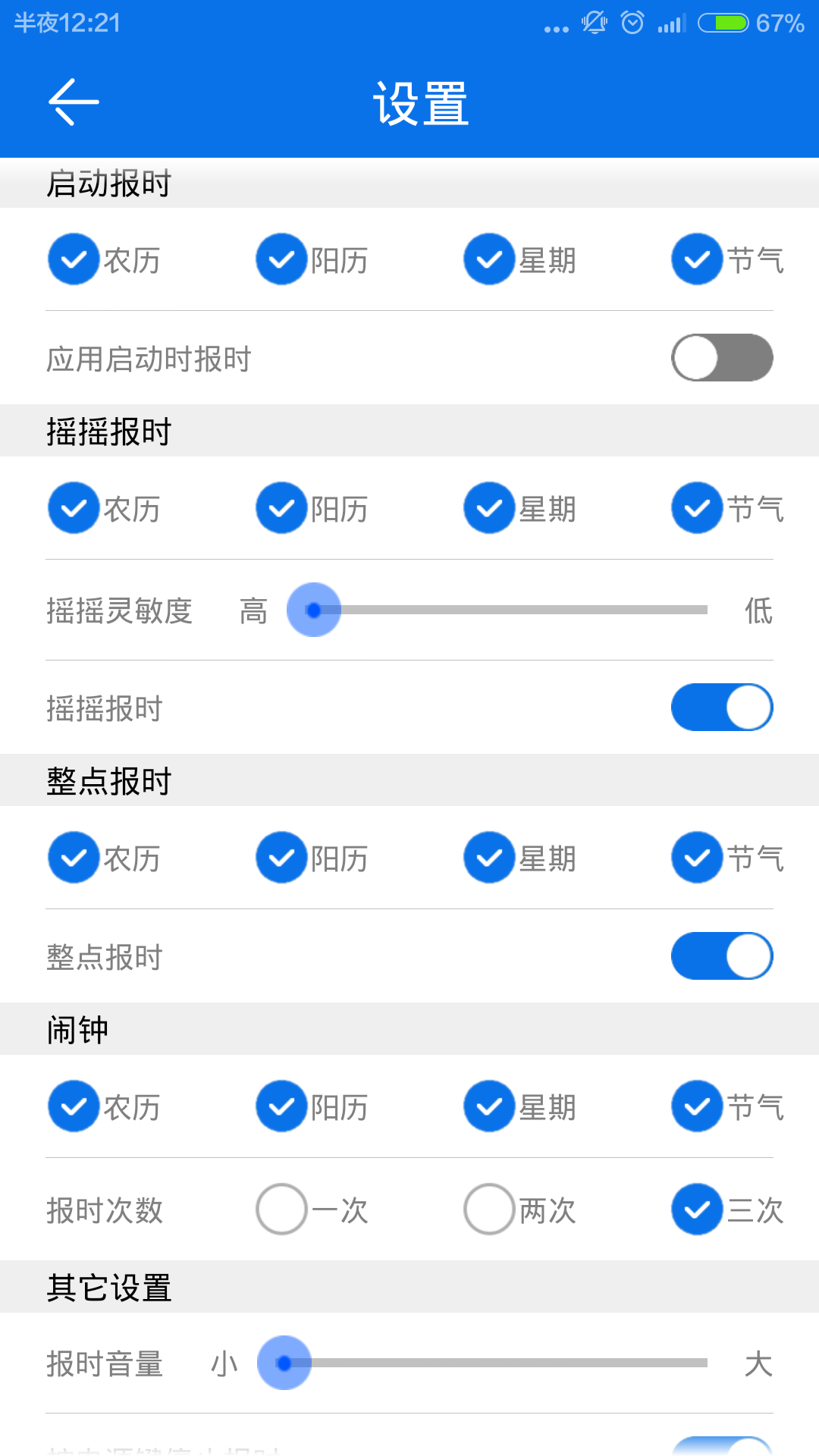Uncheck 节气 under 闹钟
This screenshot has width=819, height=1456.
pyautogui.click(x=698, y=1106)
